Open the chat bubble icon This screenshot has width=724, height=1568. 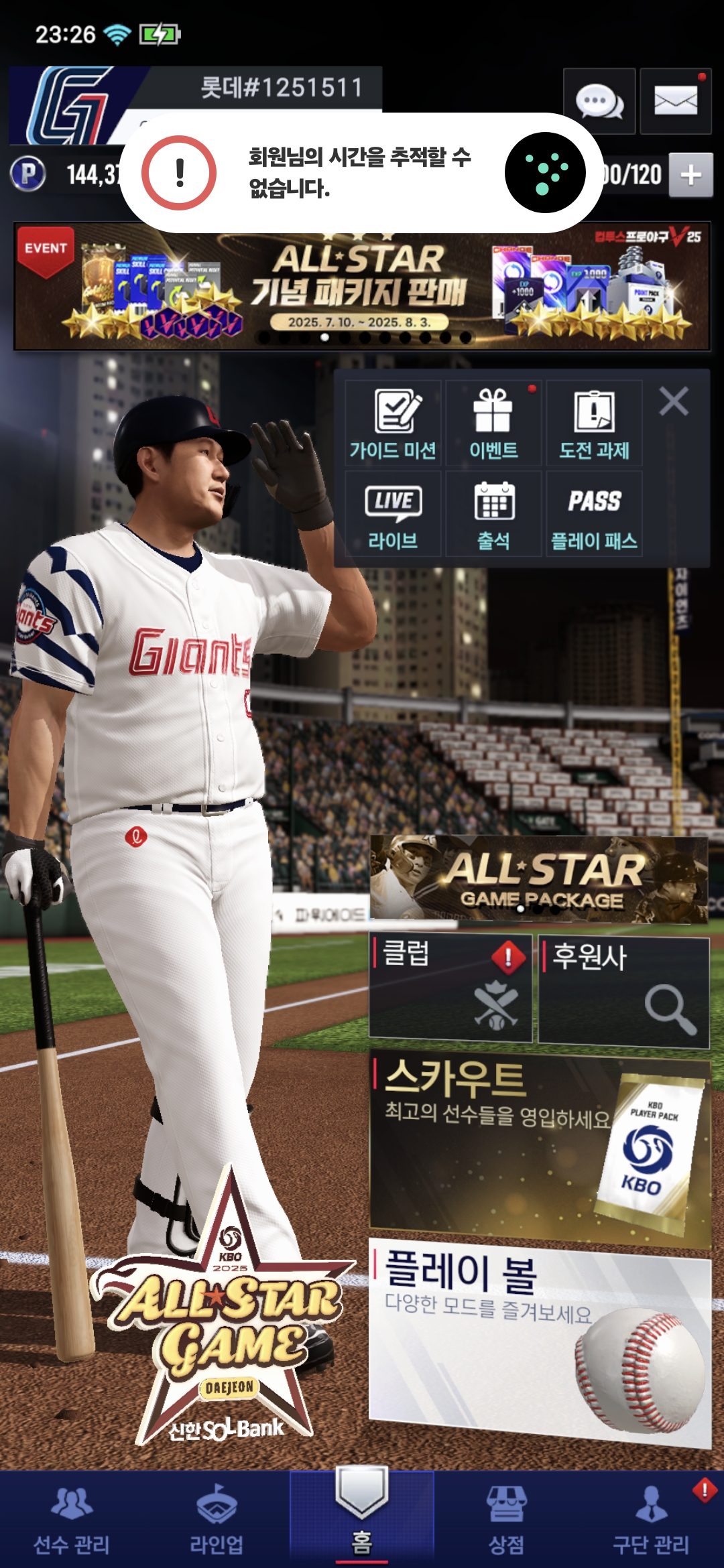point(599,102)
